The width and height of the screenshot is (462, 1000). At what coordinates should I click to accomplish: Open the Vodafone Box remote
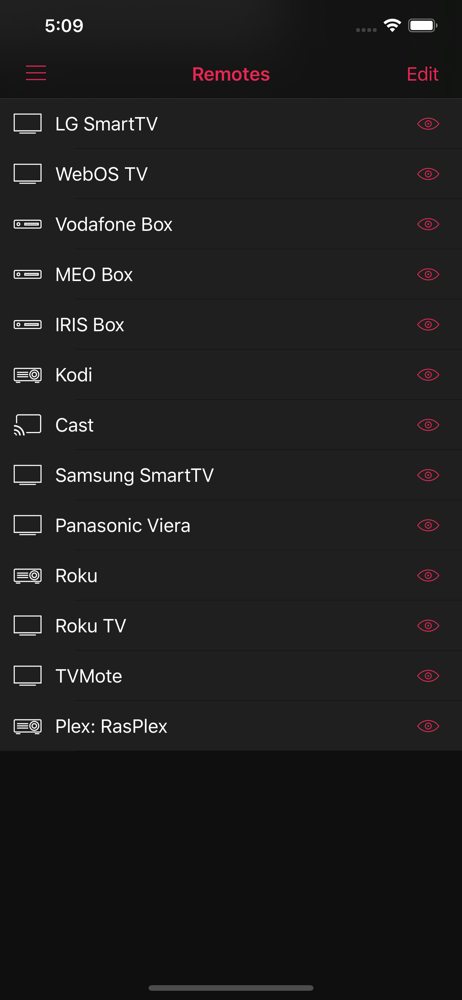tap(231, 224)
